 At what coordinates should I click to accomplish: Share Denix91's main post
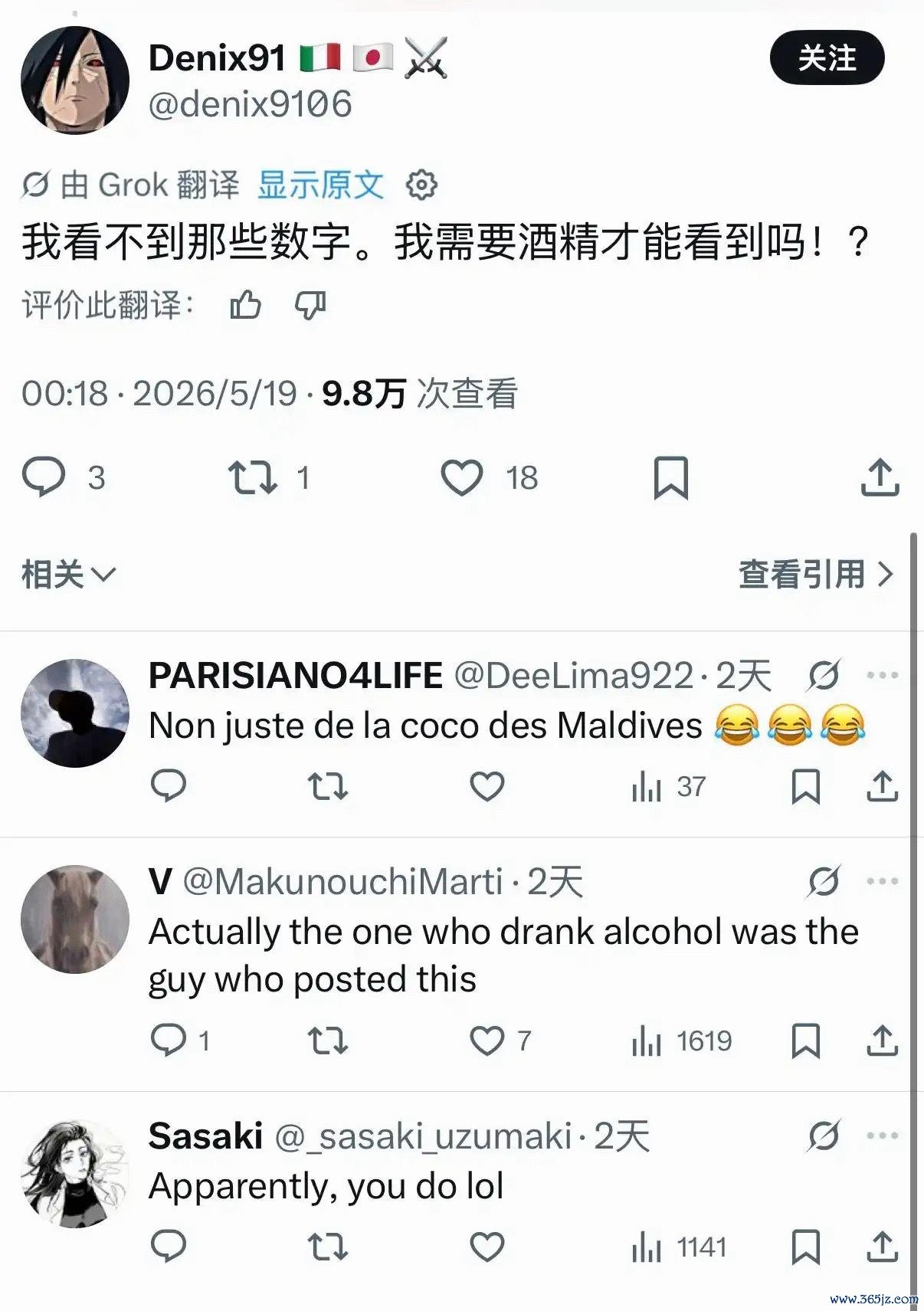(x=880, y=477)
